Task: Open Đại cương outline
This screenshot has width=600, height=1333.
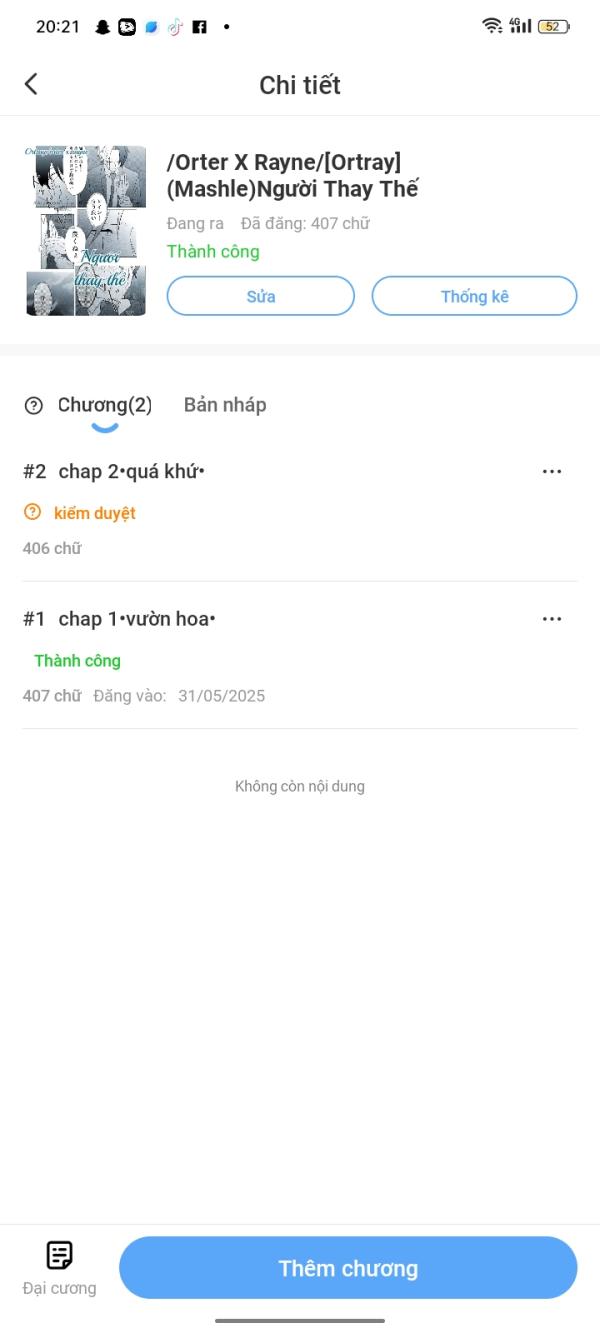Action: pos(60,1267)
